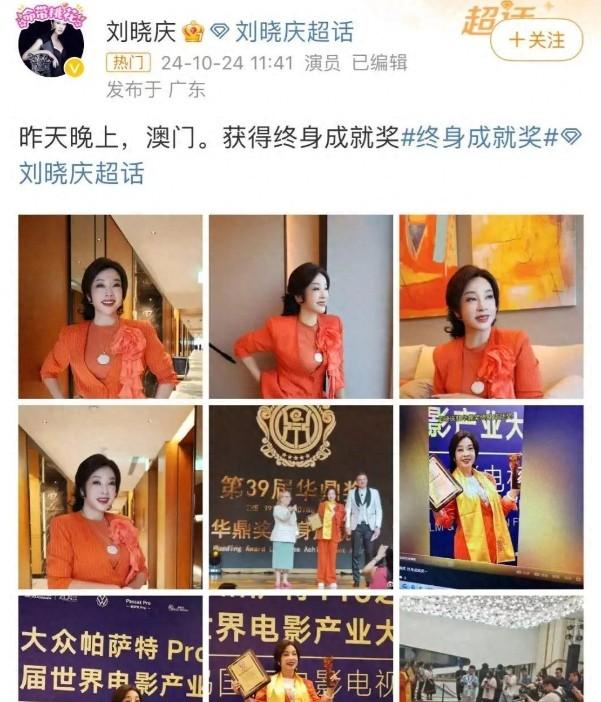Open the 第39届华鼎奖 stage photo
The height and width of the screenshot is (702, 601).
[x=300, y=496]
